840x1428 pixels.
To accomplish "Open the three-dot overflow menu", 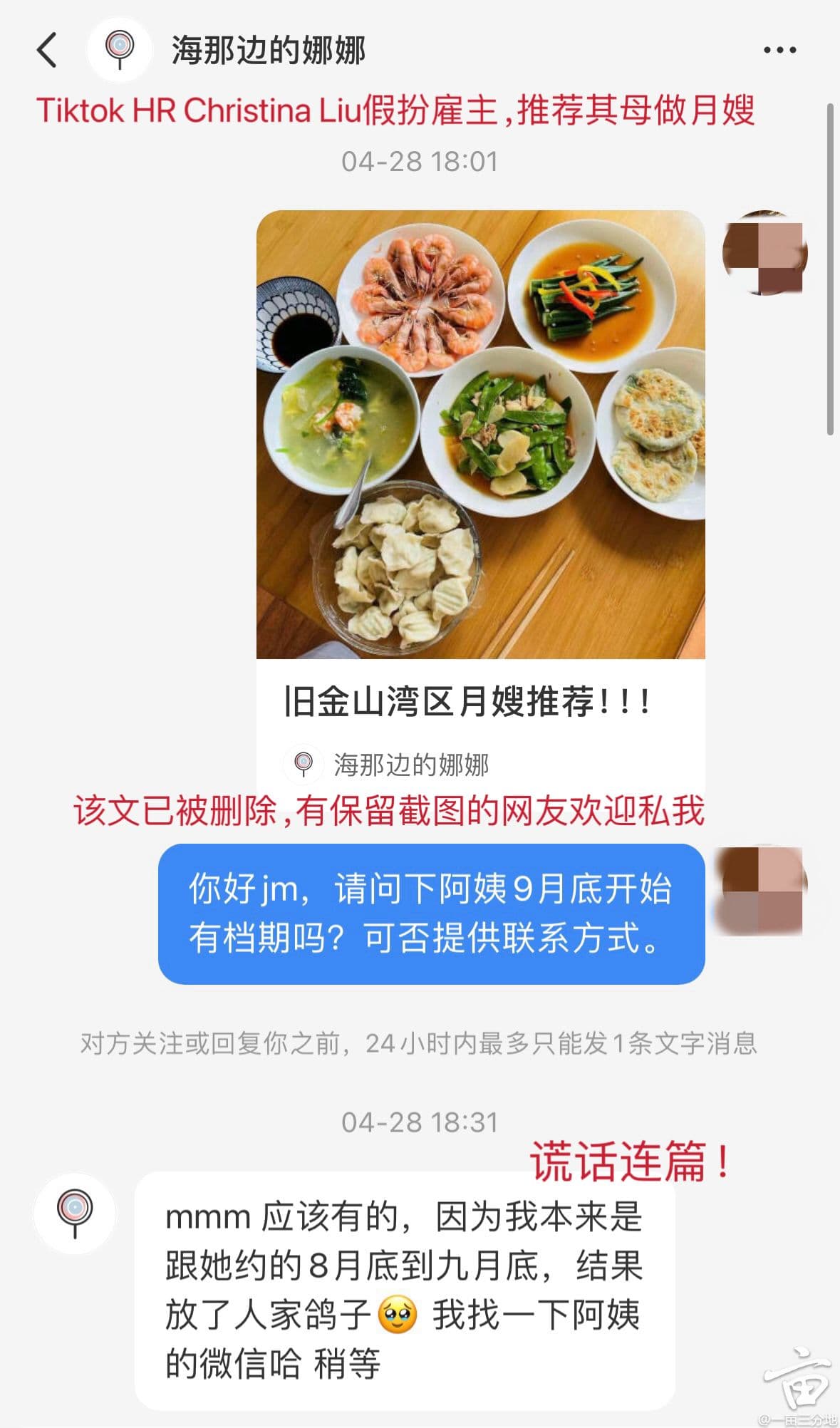I will click(779, 51).
